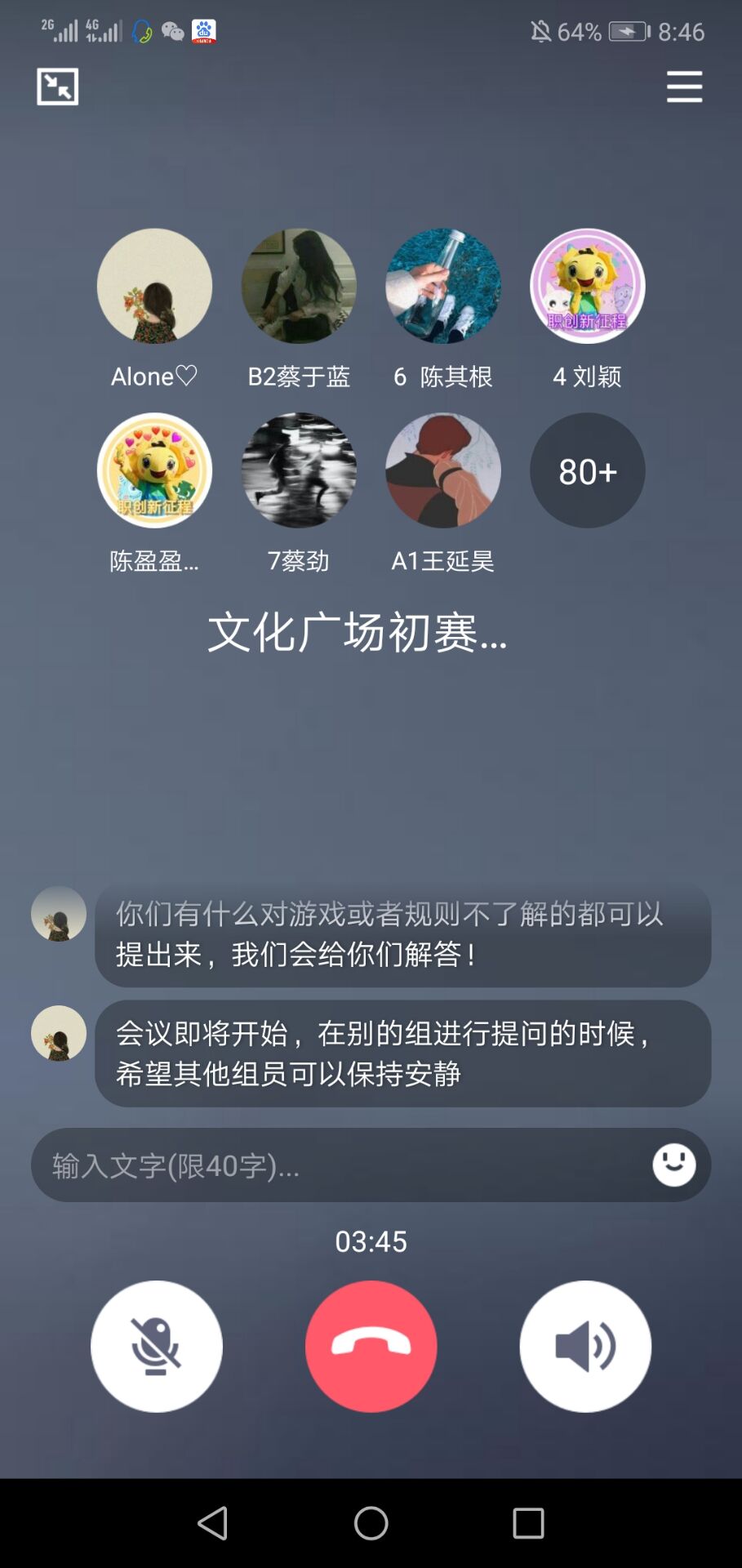The image size is (742, 1568).
Task: Hang up the call
Action: tap(371, 1346)
